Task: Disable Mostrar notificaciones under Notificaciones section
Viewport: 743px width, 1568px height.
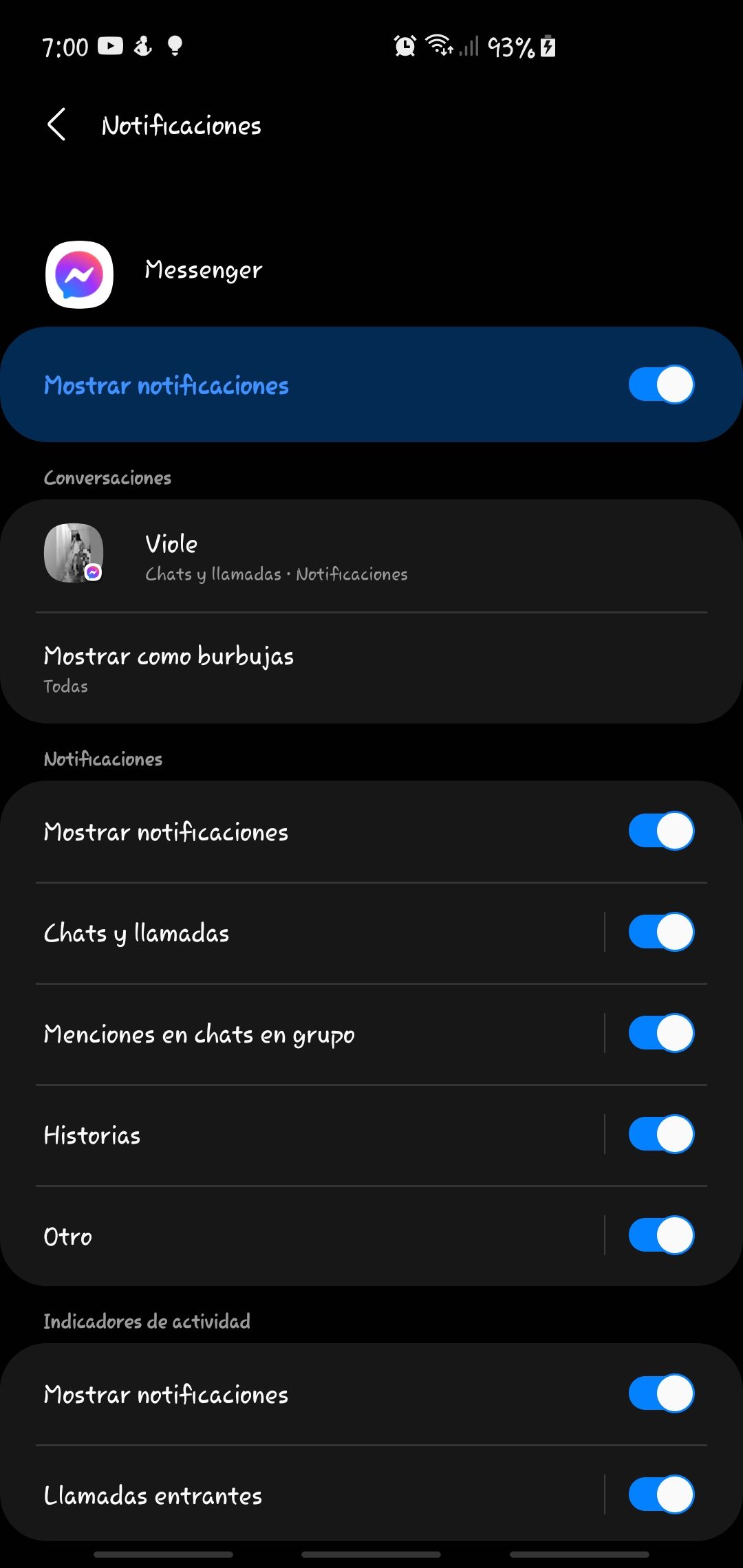Action: click(660, 831)
